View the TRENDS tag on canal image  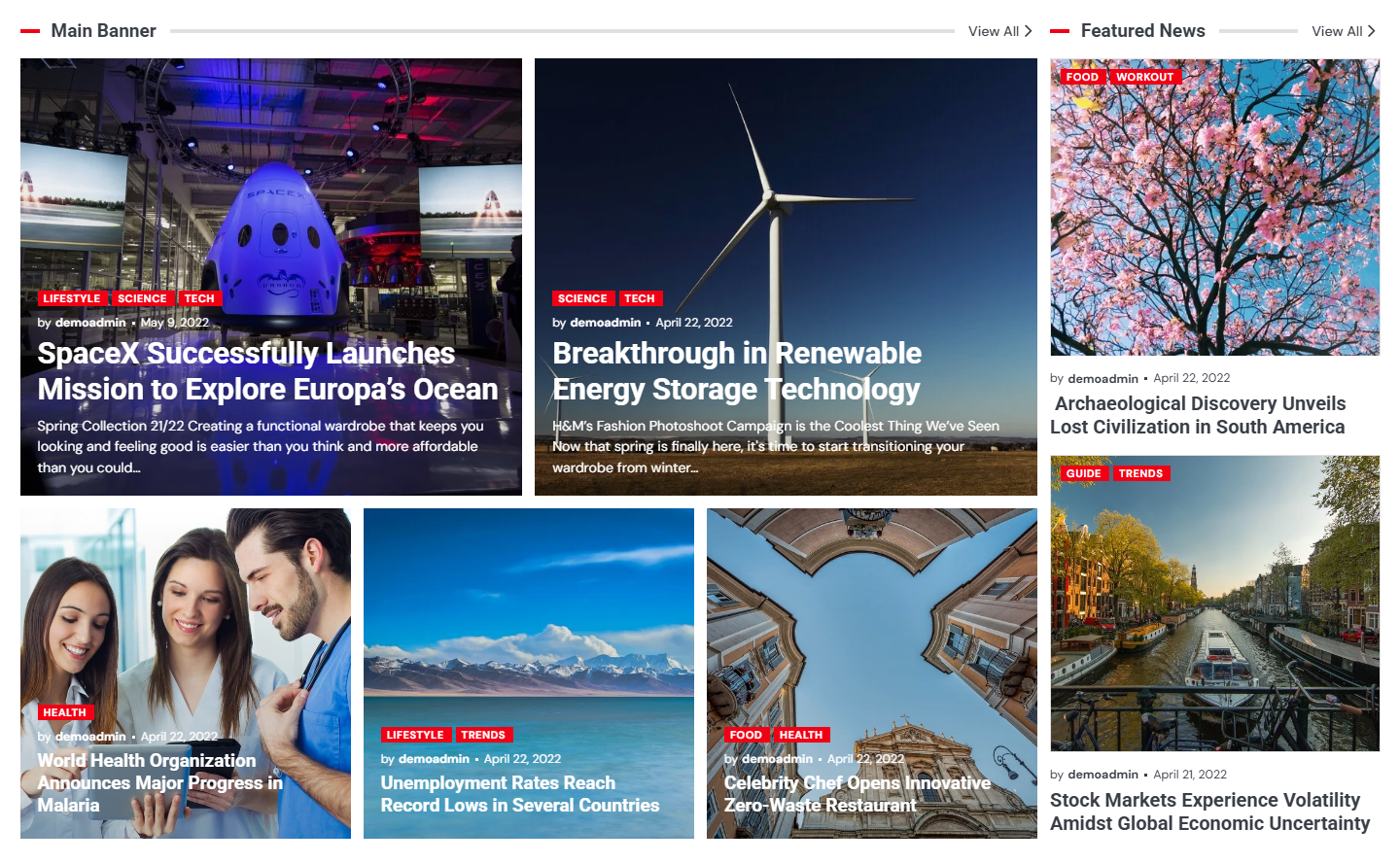pos(1140,473)
